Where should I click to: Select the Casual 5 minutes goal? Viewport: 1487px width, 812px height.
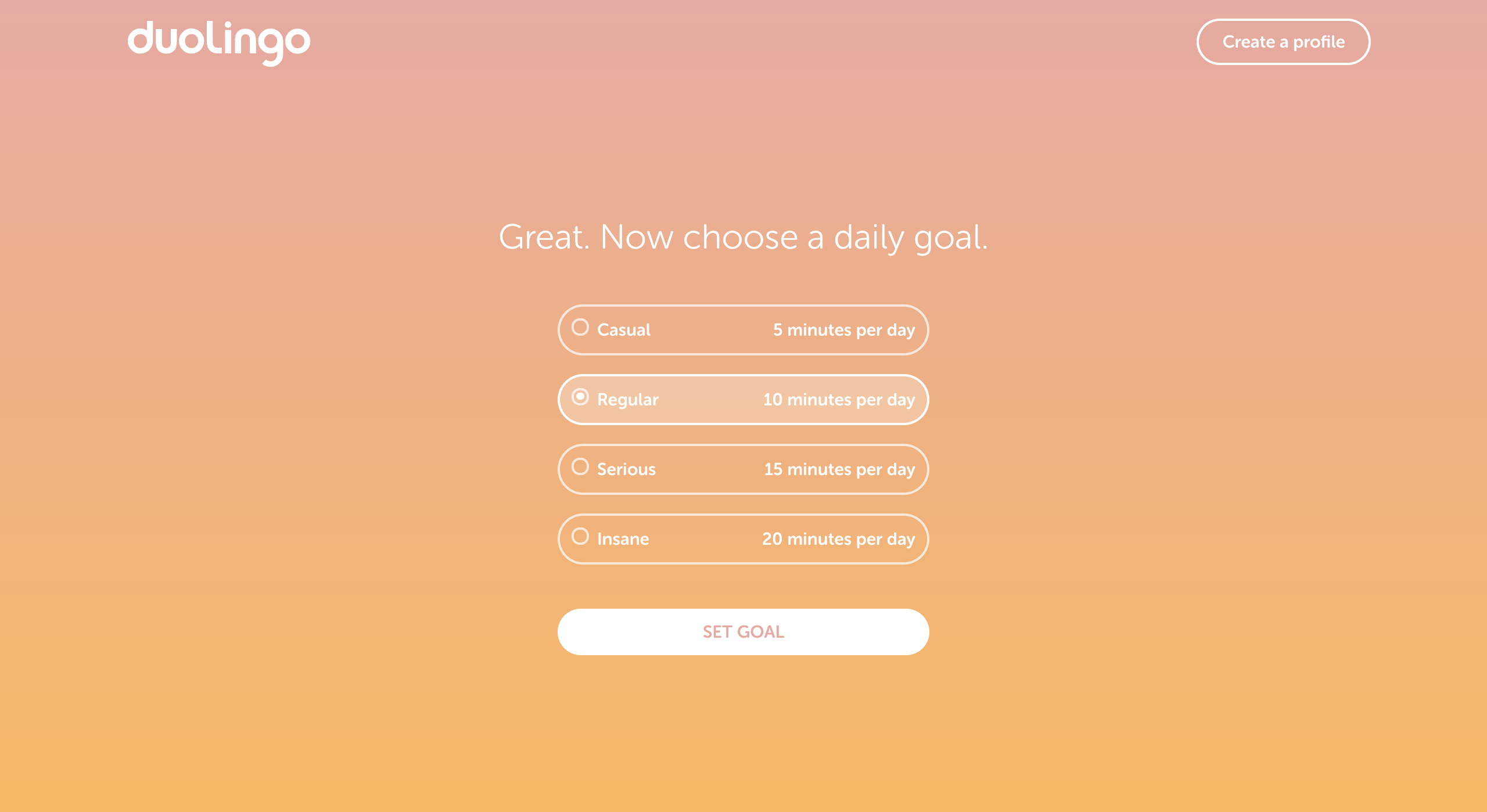tap(742, 330)
